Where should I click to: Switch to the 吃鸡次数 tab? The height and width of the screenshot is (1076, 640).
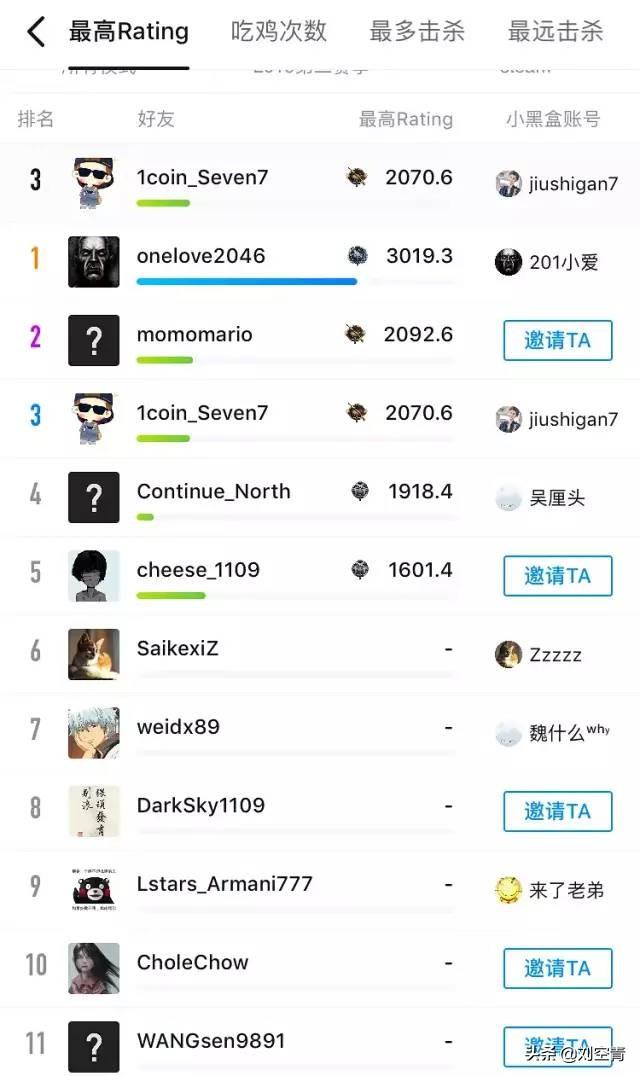click(x=279, y=32)
